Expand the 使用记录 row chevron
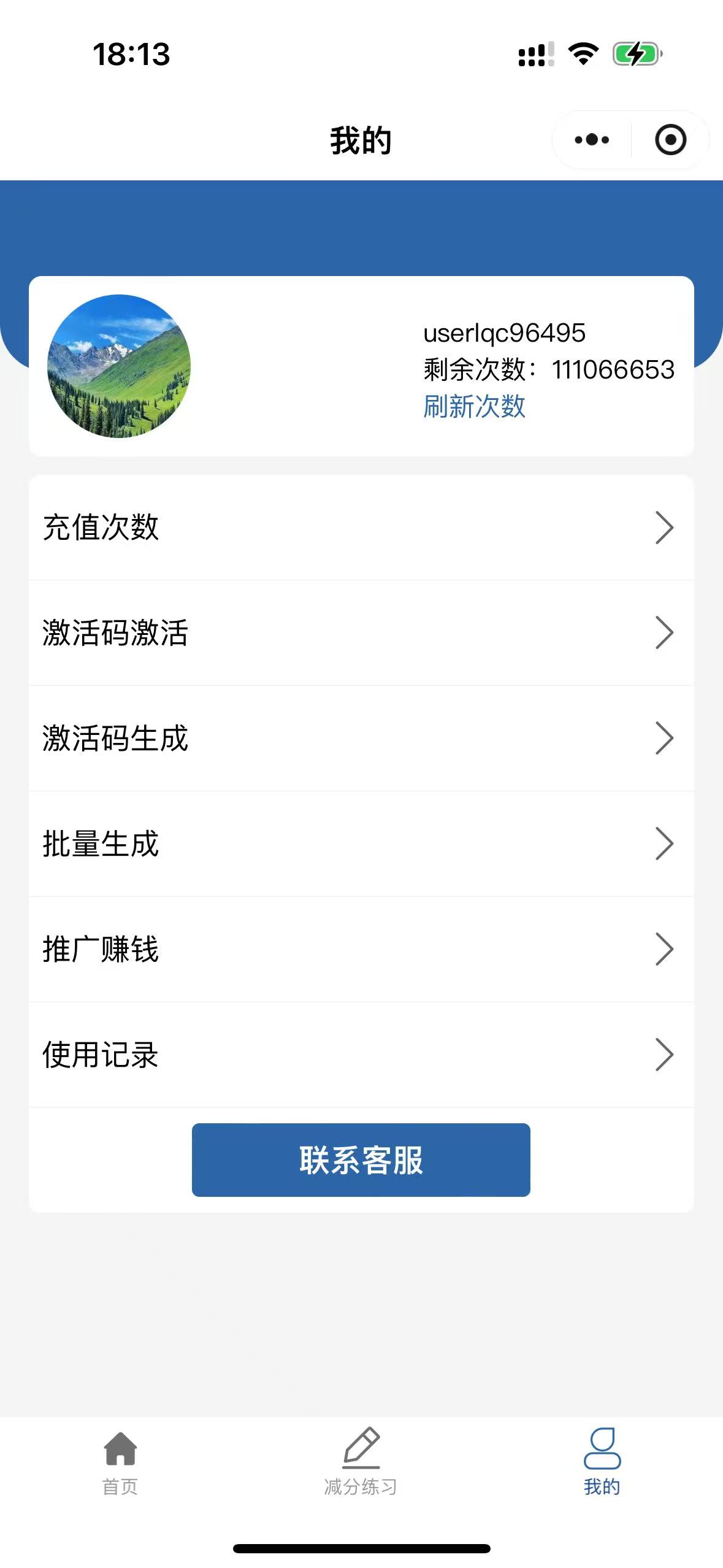 (664, 1055)
